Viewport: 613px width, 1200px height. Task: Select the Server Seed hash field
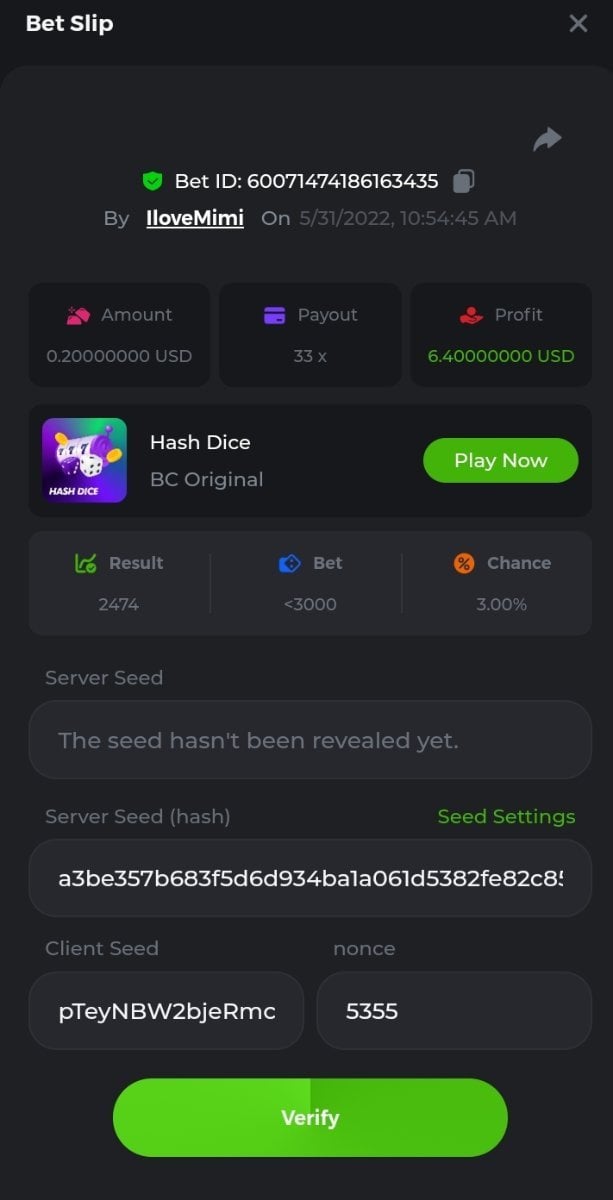pyautogui.click(x=310, y=878)
